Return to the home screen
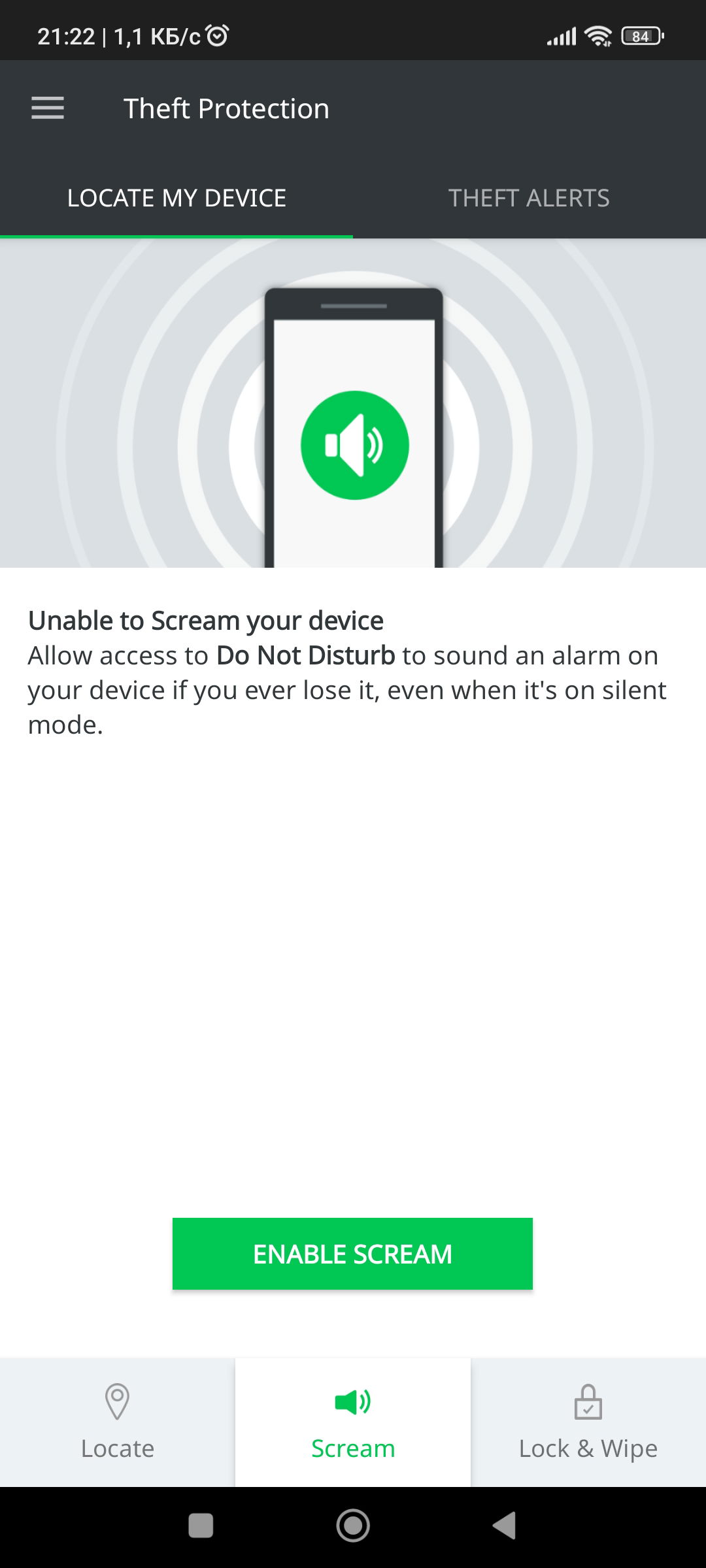This screenshot has width=706, height=1568. click(353, 1526)
